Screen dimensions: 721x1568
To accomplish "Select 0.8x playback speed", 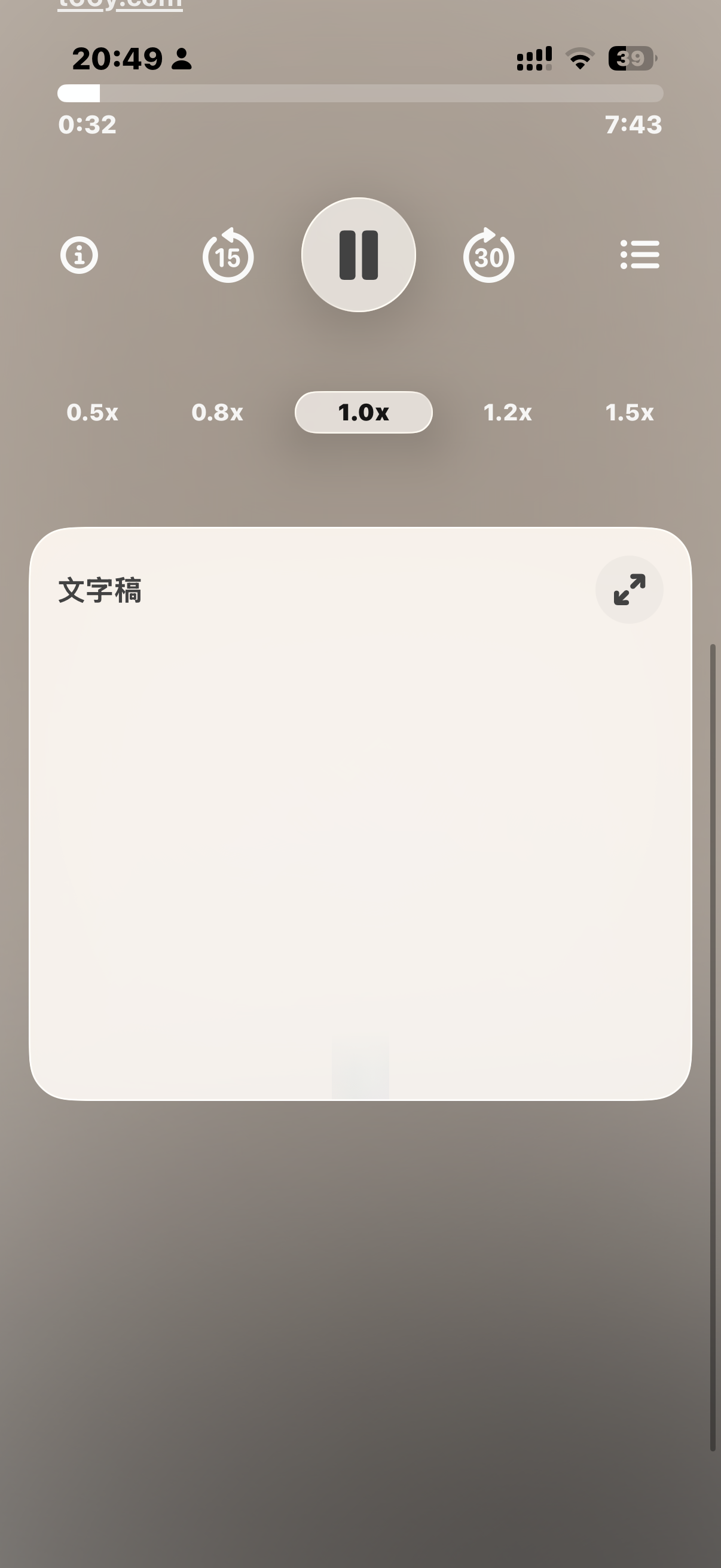I will pos(217,412).
